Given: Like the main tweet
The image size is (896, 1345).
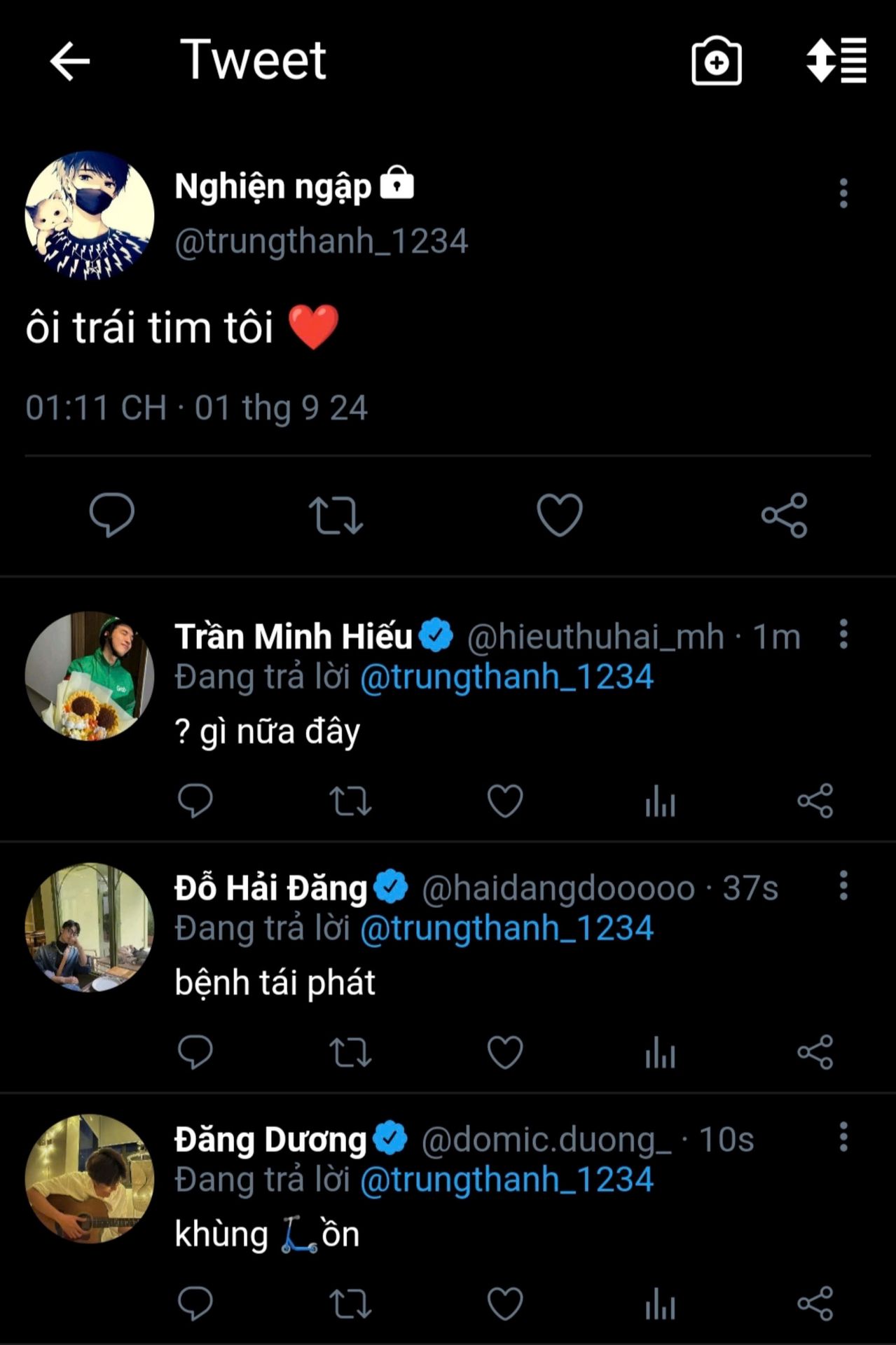Looking at the screenshot, I should 559,515.
